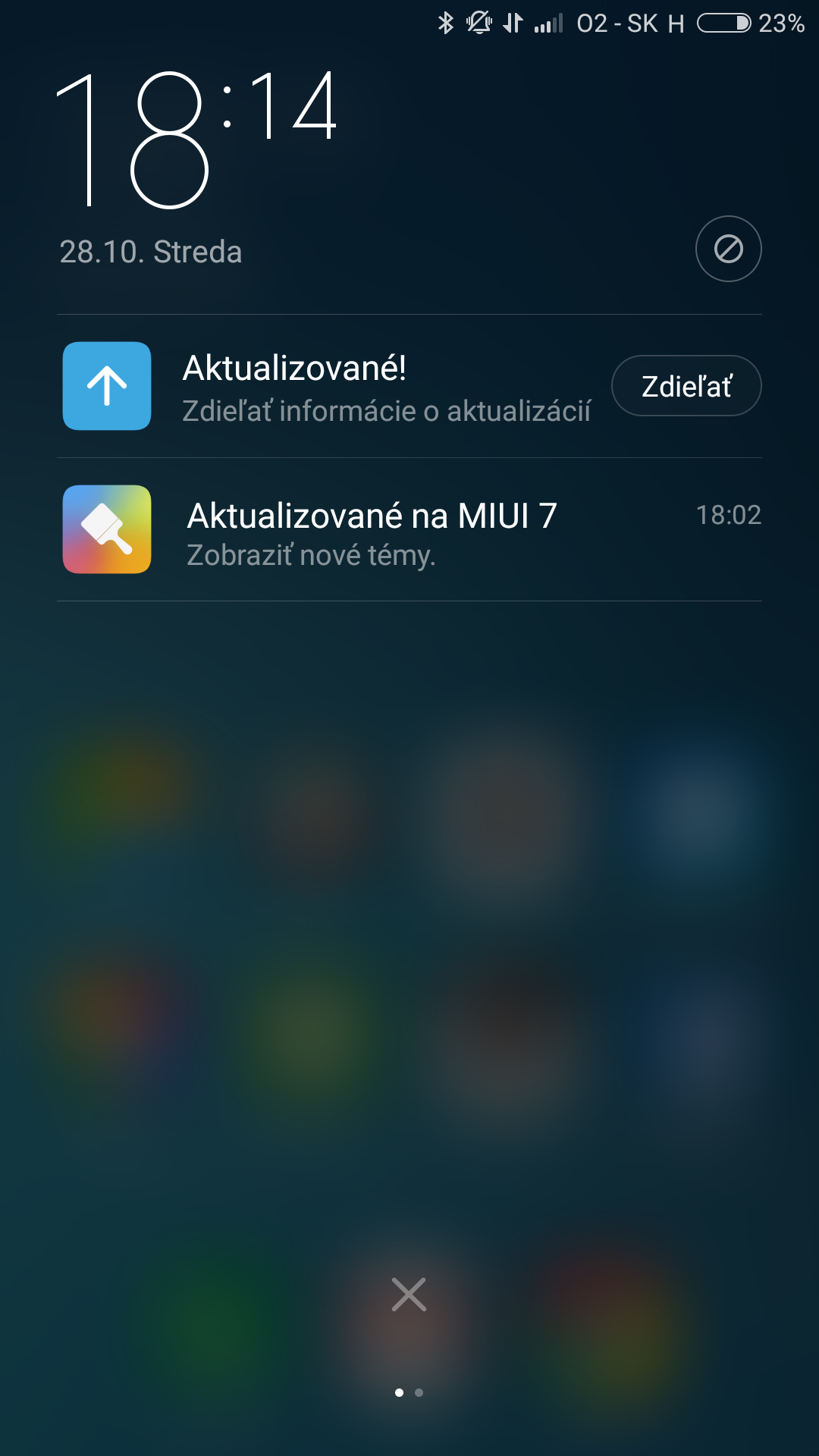Tap the crossed-circle icon beside the date
Image resolution: width=819 pixels, height=1456 pixels.
(728, 249)
